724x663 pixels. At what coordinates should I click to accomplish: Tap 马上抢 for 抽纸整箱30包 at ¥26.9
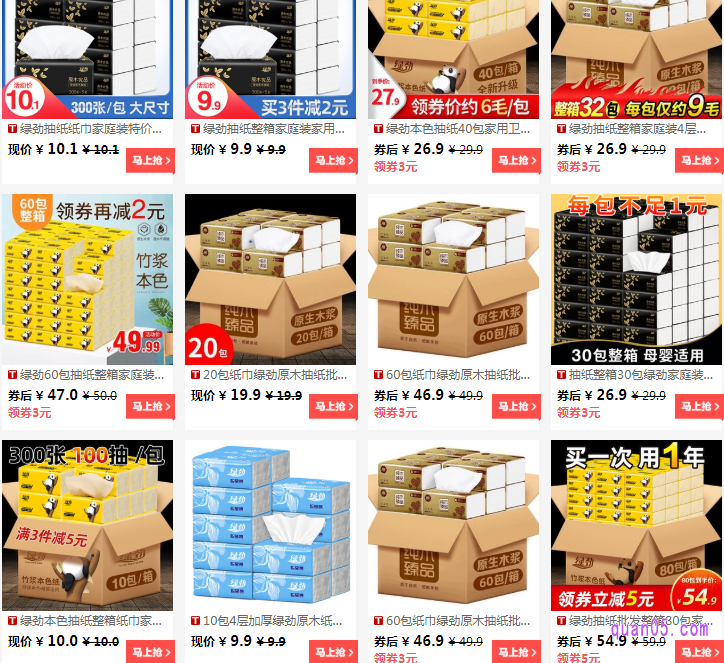(x=699, y=406)
